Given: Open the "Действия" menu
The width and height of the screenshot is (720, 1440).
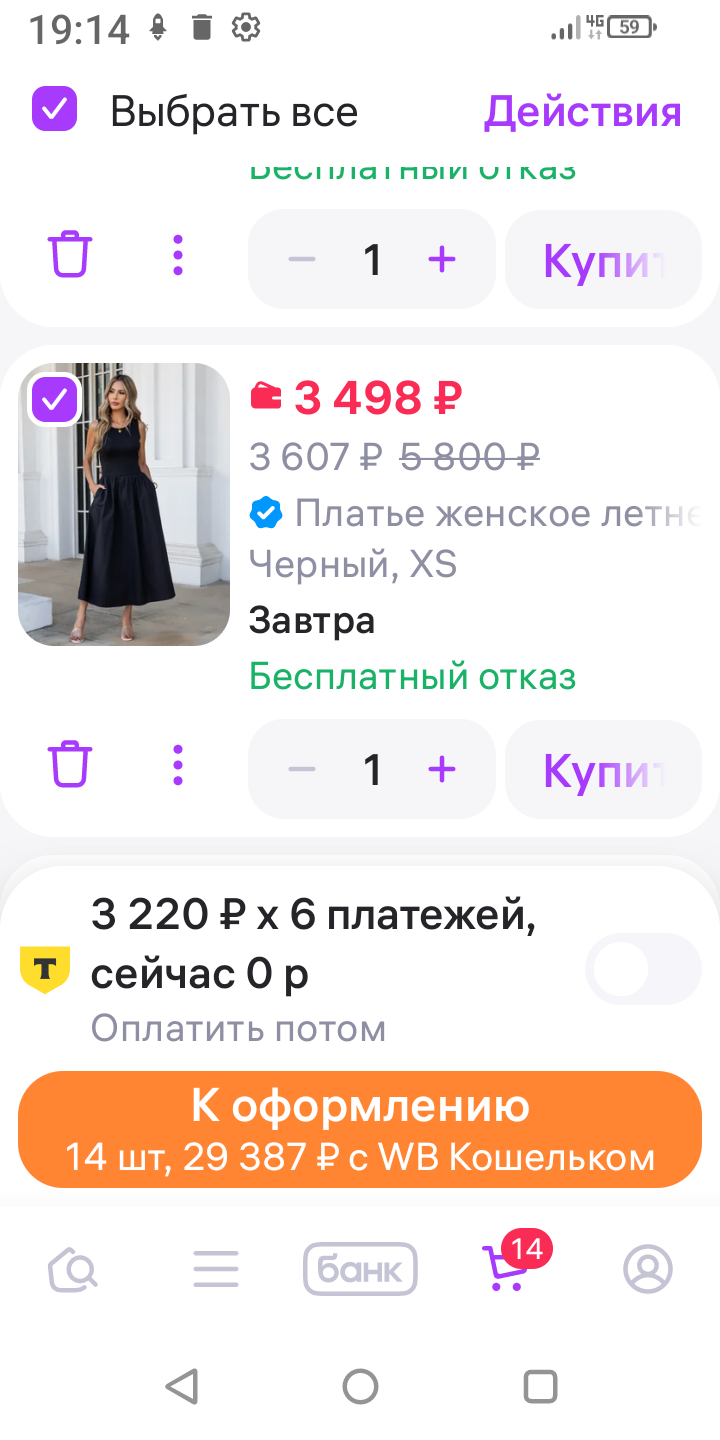Looking at the screenshot, I should point(582,112).
